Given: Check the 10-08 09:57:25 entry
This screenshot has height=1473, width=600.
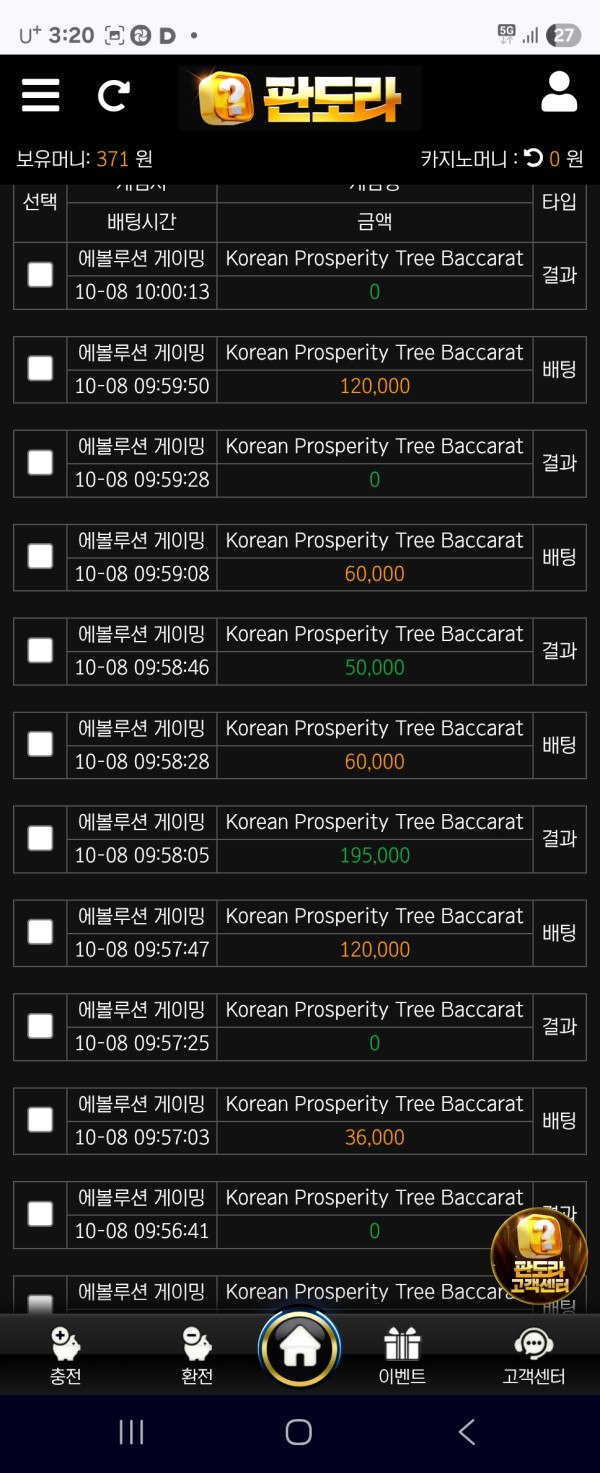Looking at the screenshot, I should click(x=40, y=1026).
